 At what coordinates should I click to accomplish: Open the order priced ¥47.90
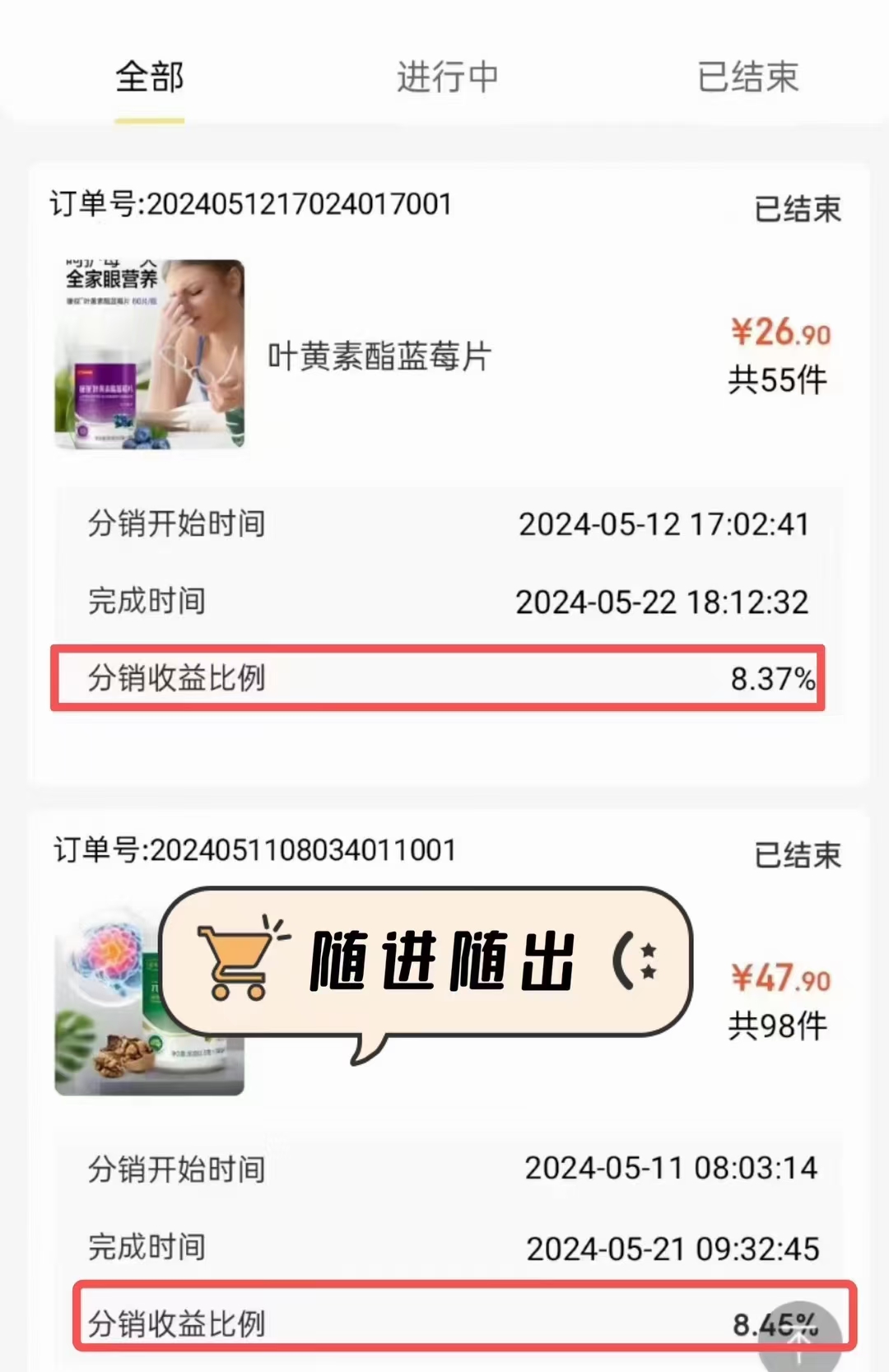click(779, 1001)
